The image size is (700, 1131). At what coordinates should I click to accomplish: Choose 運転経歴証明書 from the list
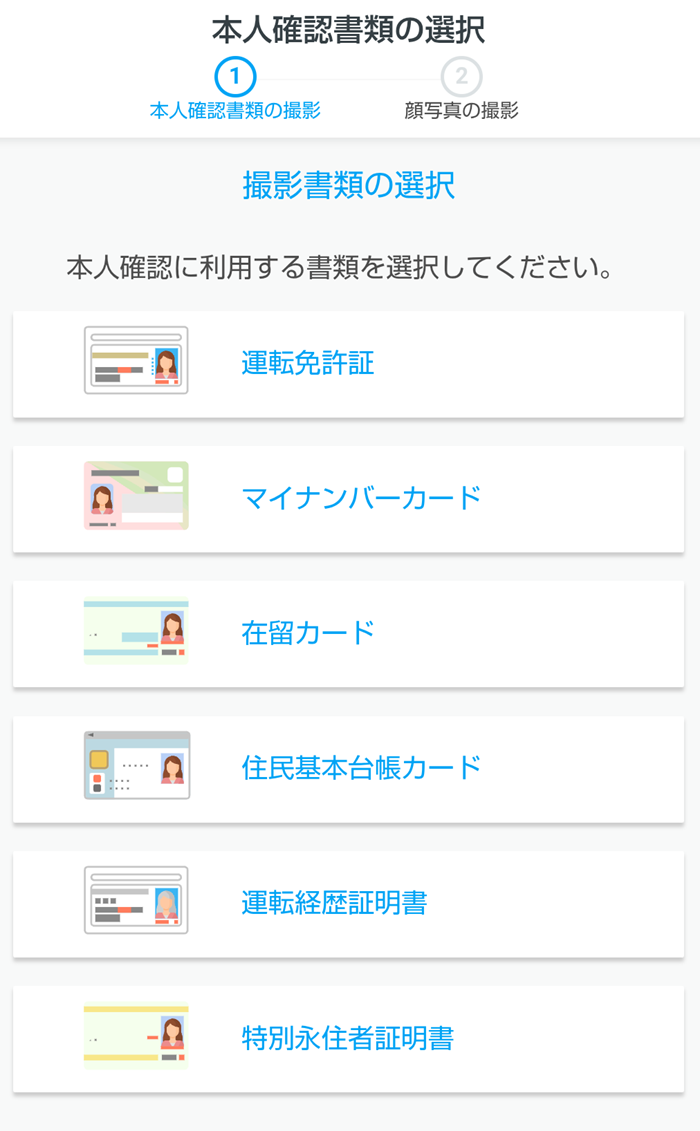pyautogui.click(x=348, y=903)
